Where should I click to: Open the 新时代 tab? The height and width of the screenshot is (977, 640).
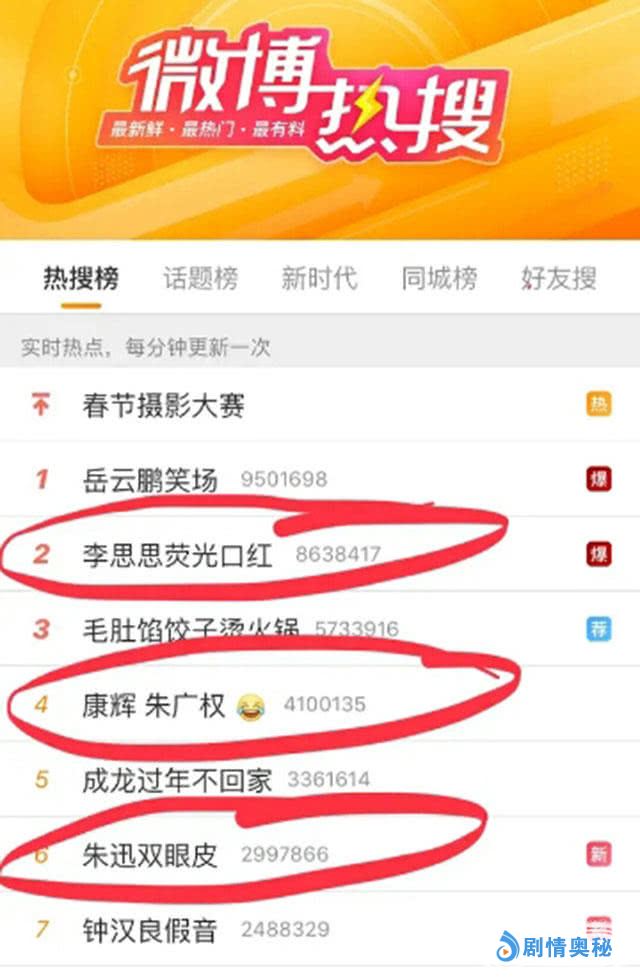[x=319, y=279]
